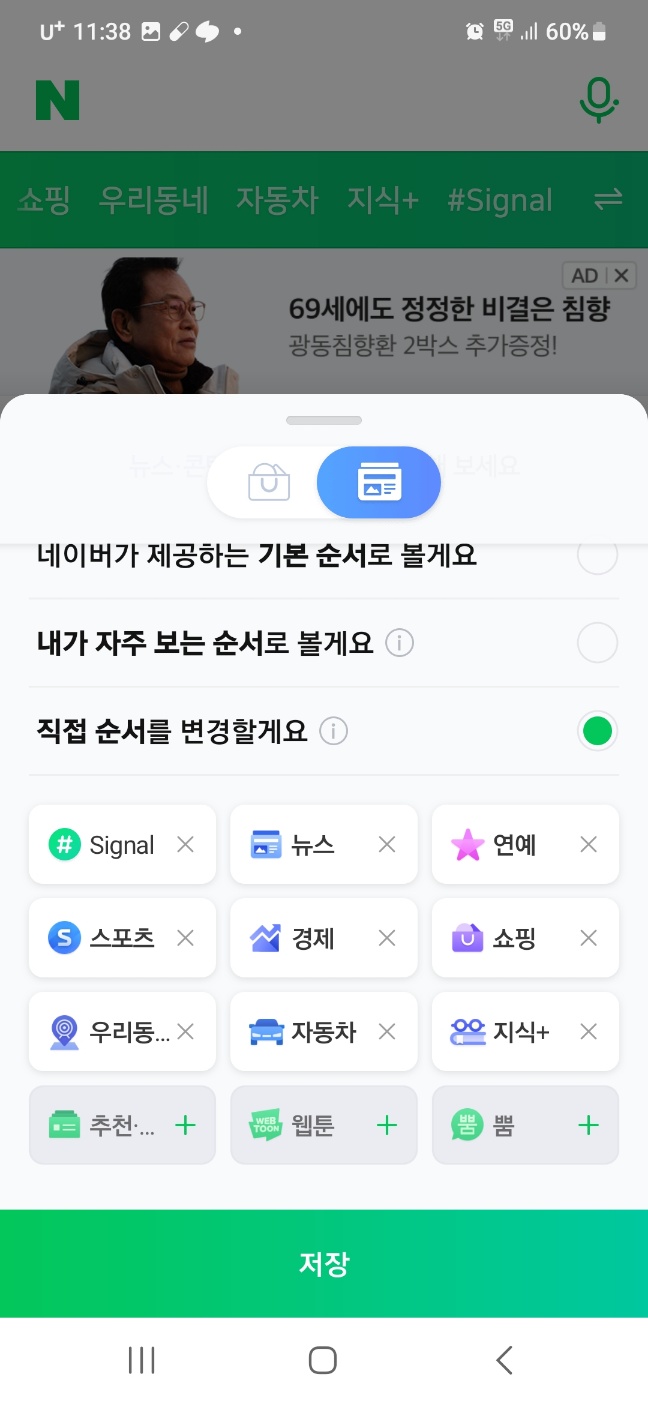
Task: Open info icon next to 내가 자주 보는 순서
Action: coord(399,643)
